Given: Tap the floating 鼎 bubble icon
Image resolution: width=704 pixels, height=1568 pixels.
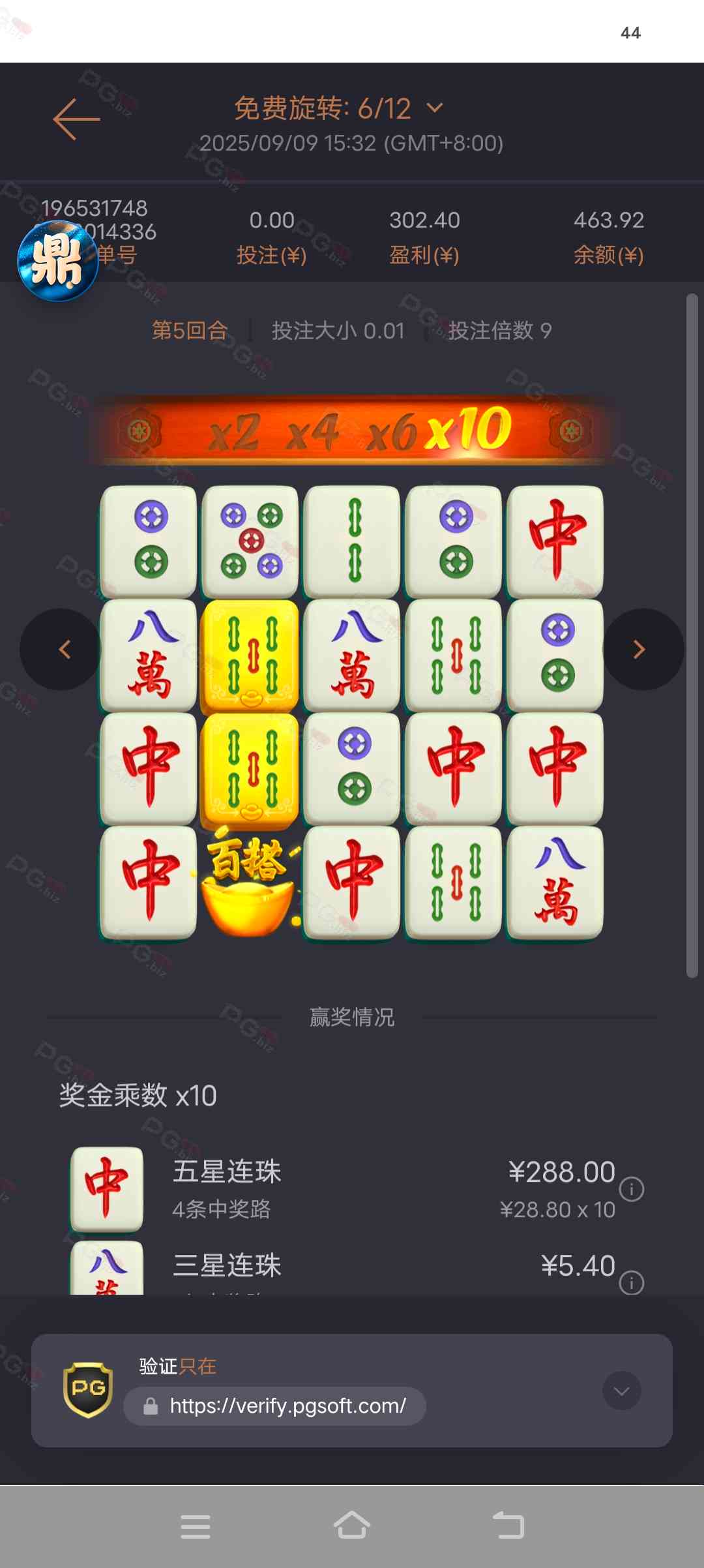Looking at the screenshot, I should coord(58,262).
